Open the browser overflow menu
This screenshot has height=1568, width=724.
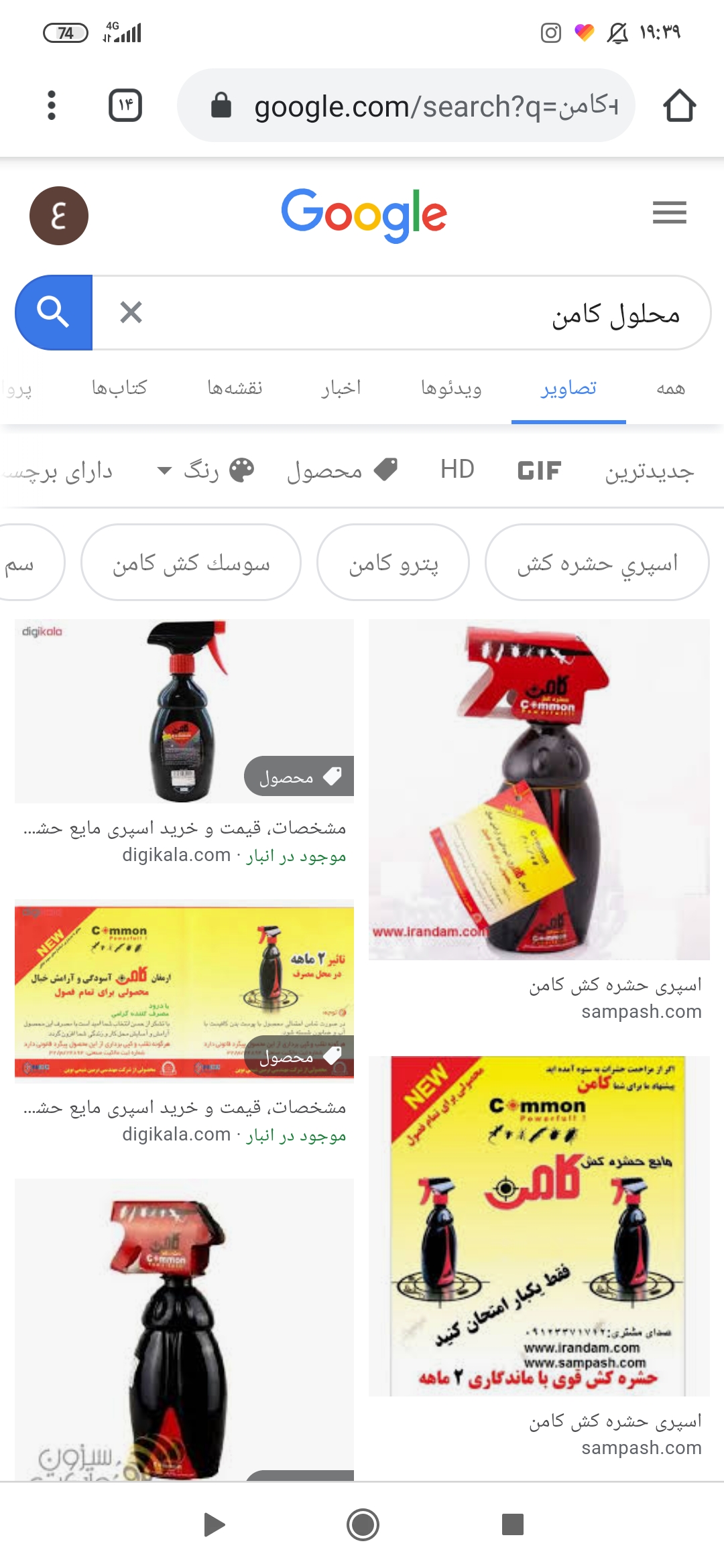52,105
